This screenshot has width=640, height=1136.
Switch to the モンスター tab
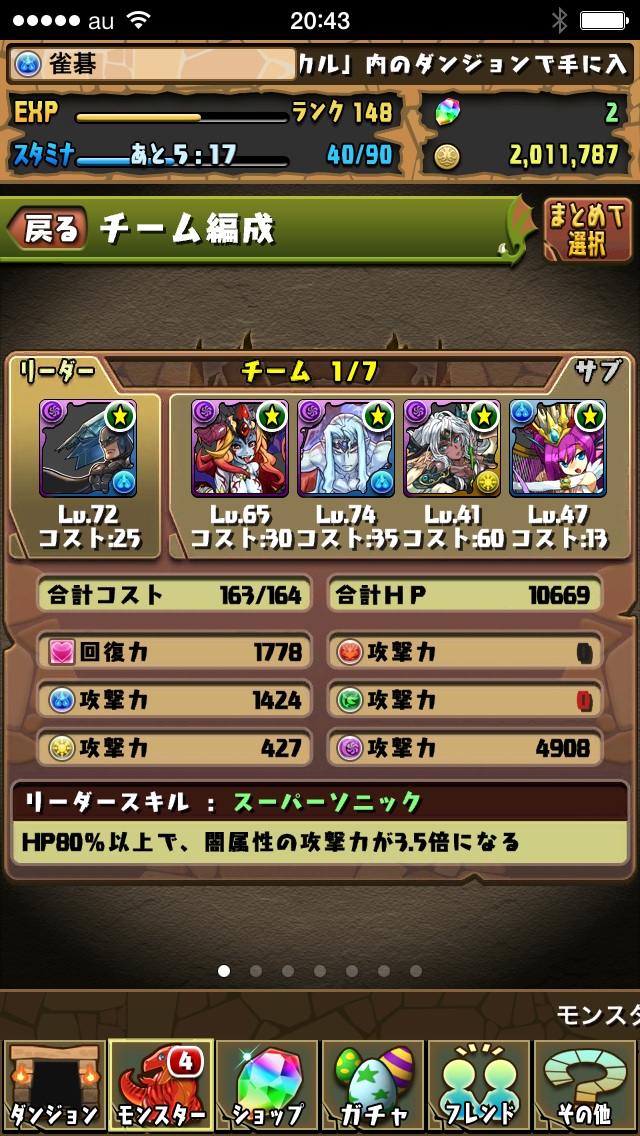160,1085
